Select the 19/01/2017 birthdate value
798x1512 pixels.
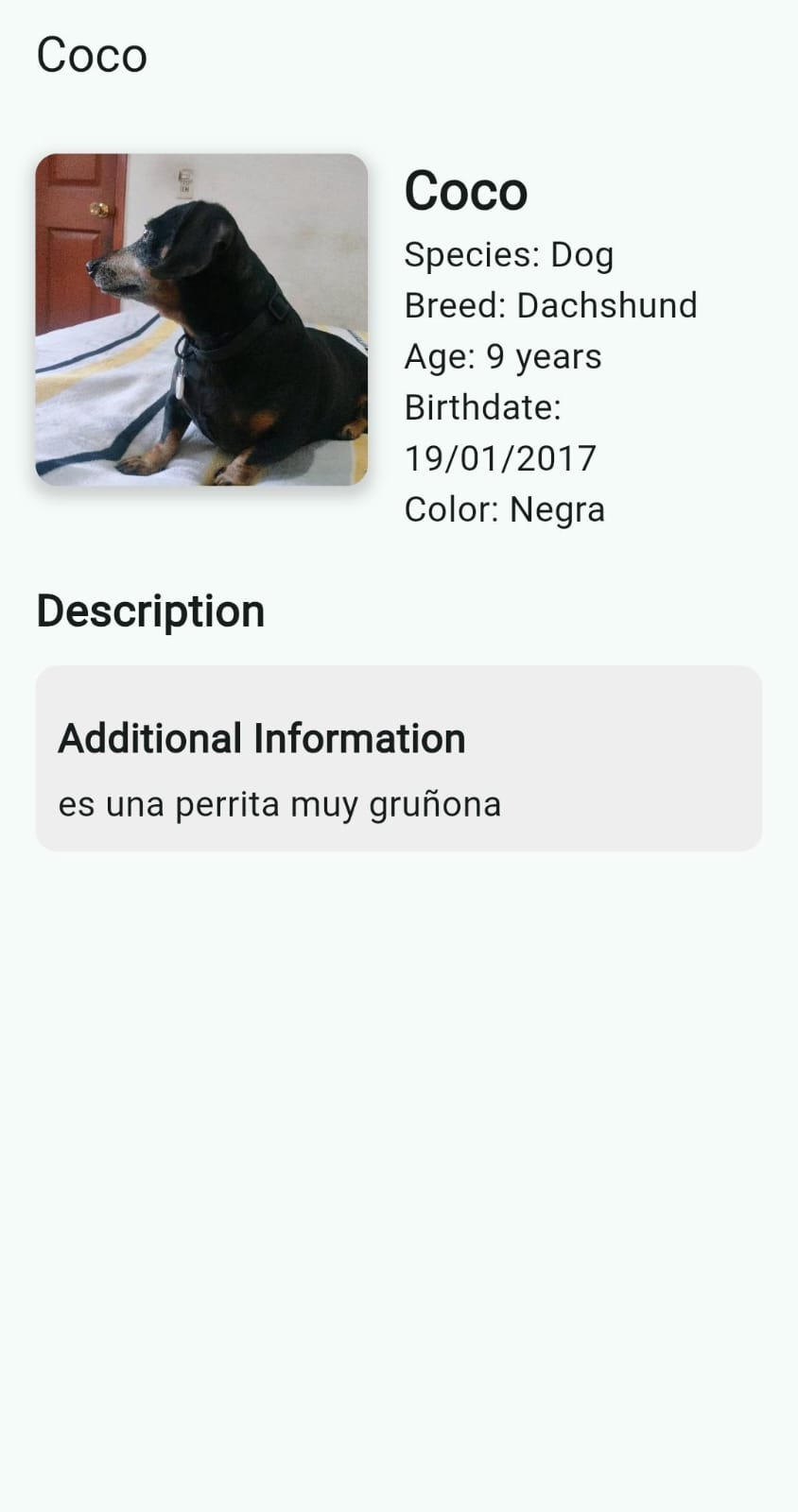coord(500,457)
